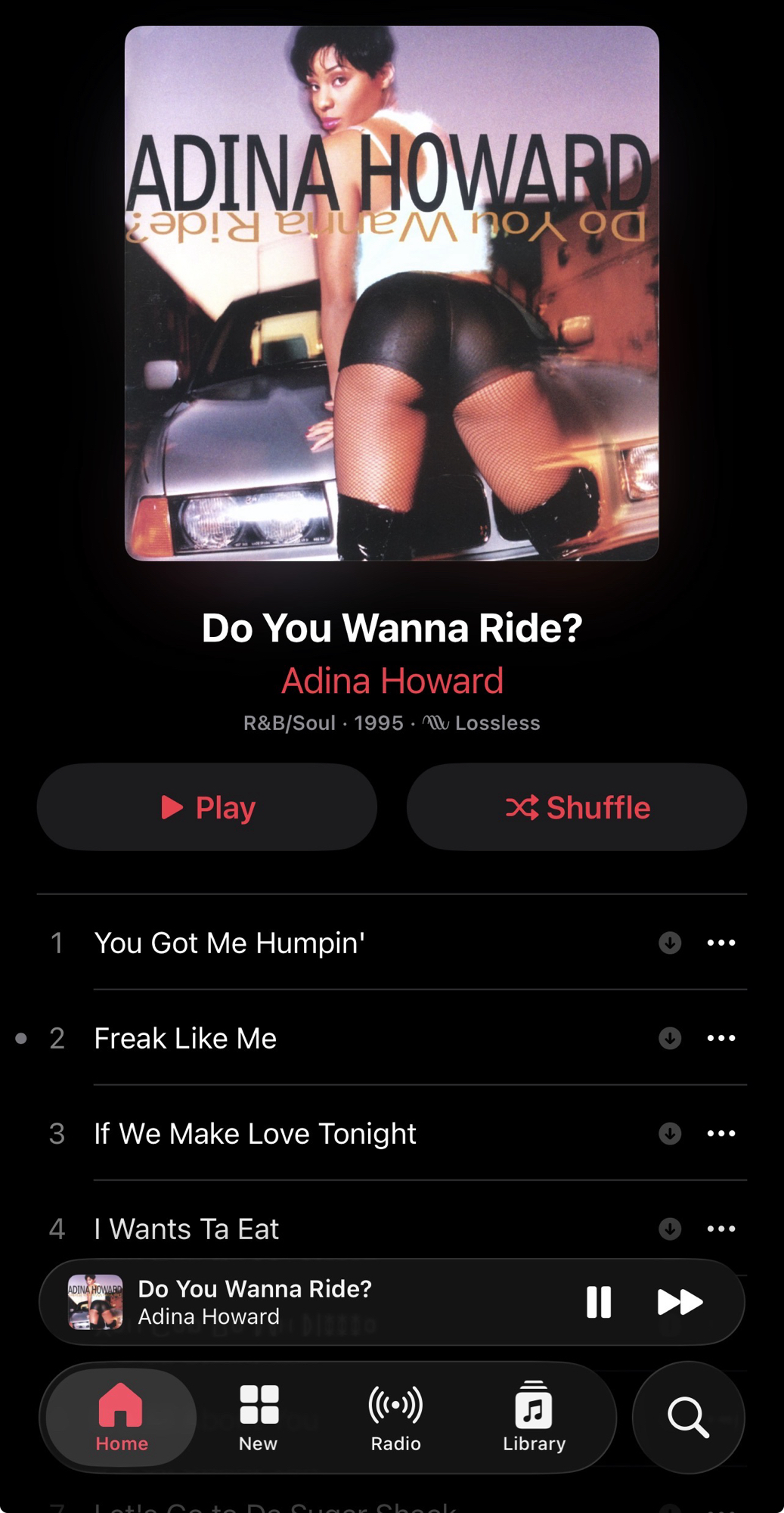Viewport: 784px width, 1513px height.
Task: Open artist page for Adina Howard
Action: point(392,681)
